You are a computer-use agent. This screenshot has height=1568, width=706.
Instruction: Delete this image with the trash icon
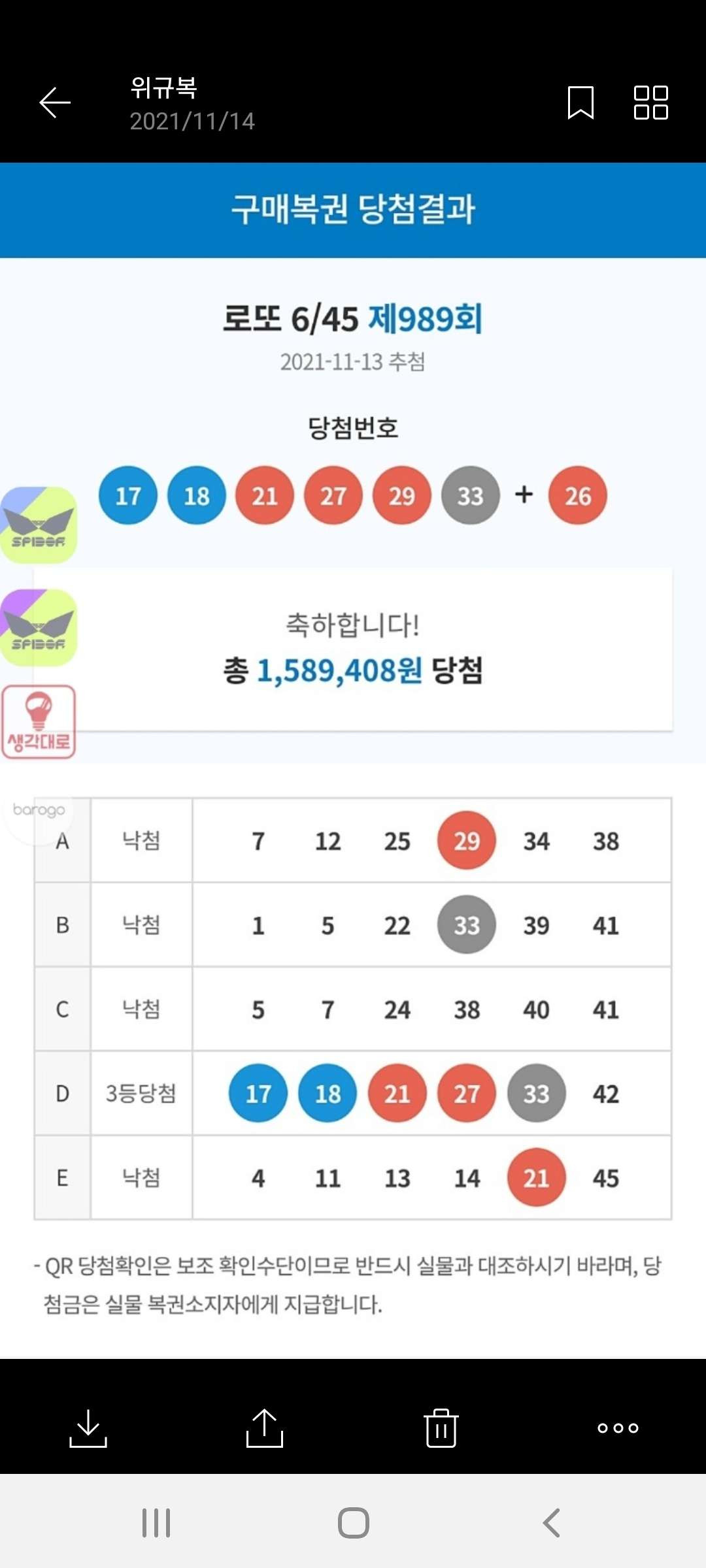[x=441, y=1428]
